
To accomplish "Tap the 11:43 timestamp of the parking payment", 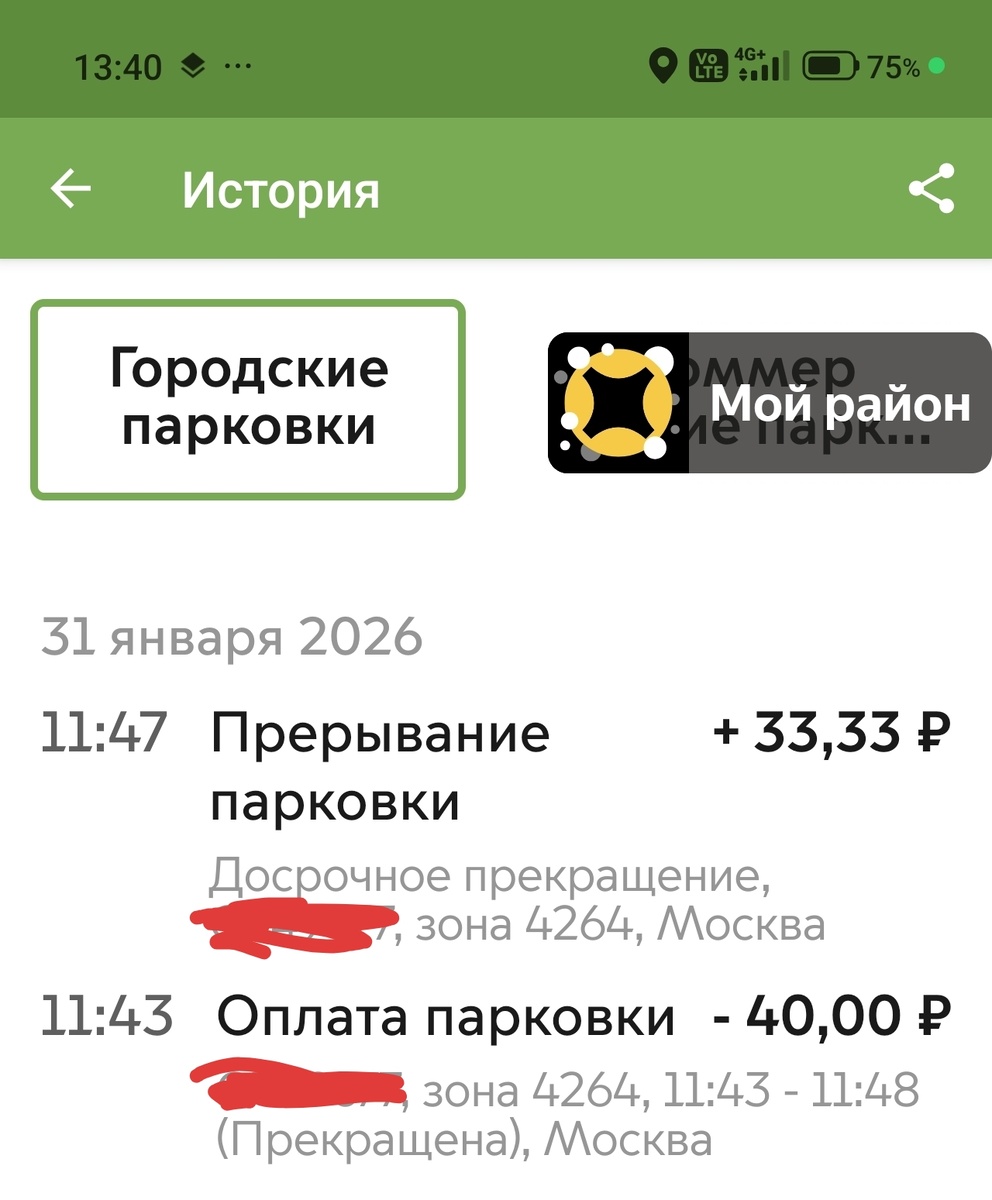I will 110,1014.
